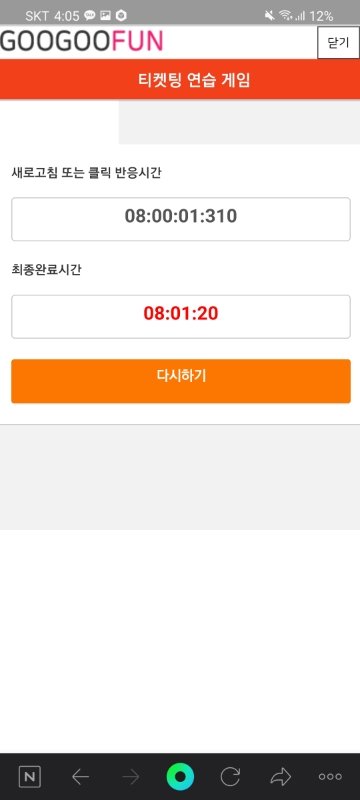This screenshot has width=360, height=800.
Task: Reload the page with refresh icon
Action: pyautogui.click(x=230, y=777)
